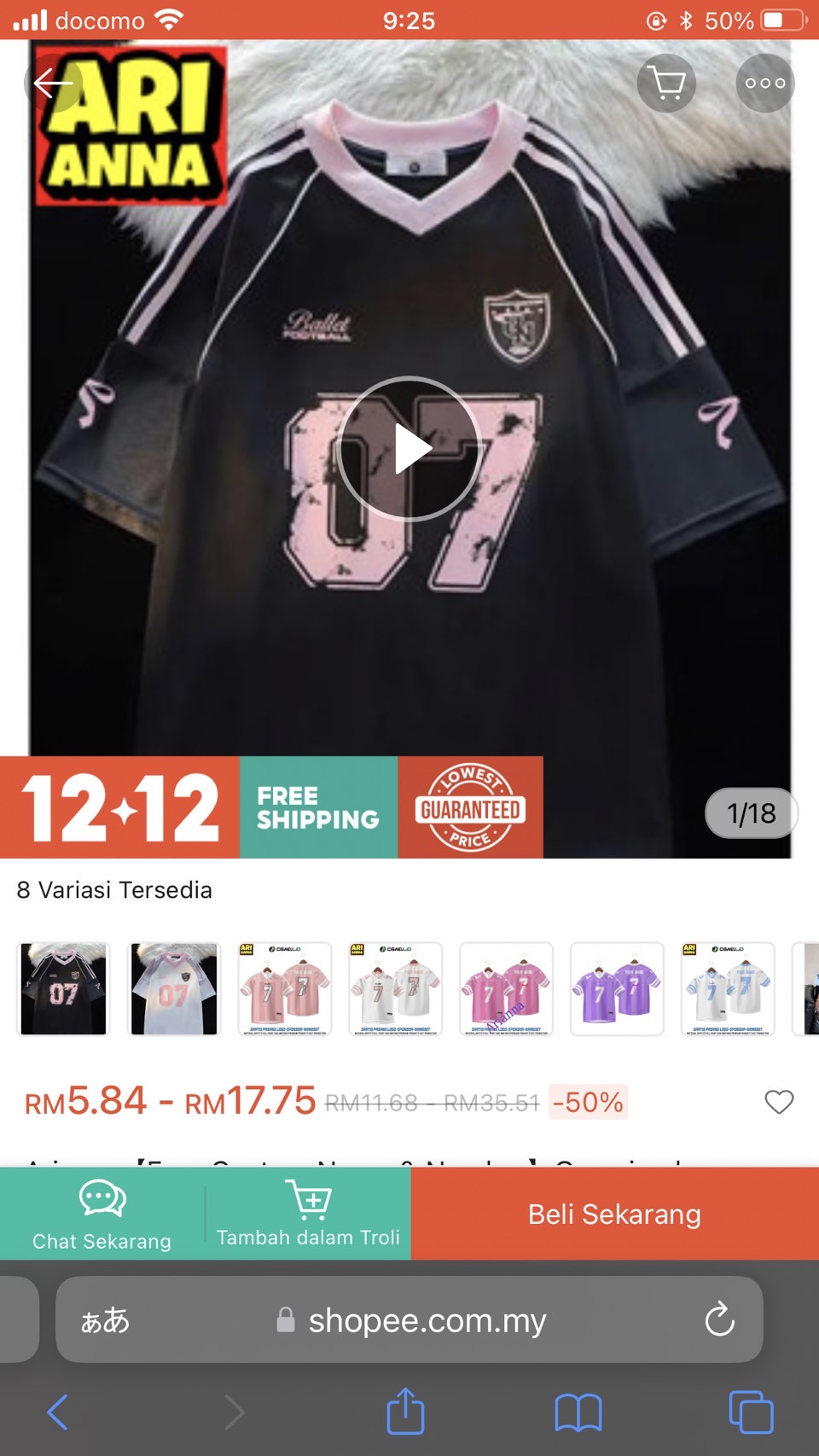Tap Beli Sekarang to buy now
The image size is (819, 1456).
615,1214
